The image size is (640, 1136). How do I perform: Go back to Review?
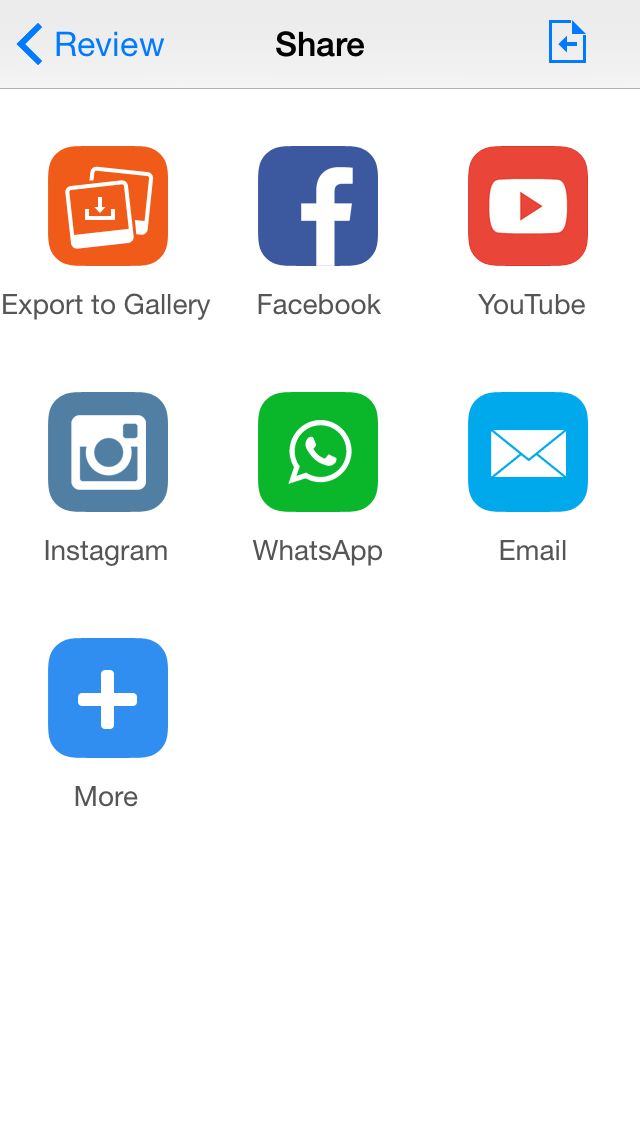click(x=91, y=44)
